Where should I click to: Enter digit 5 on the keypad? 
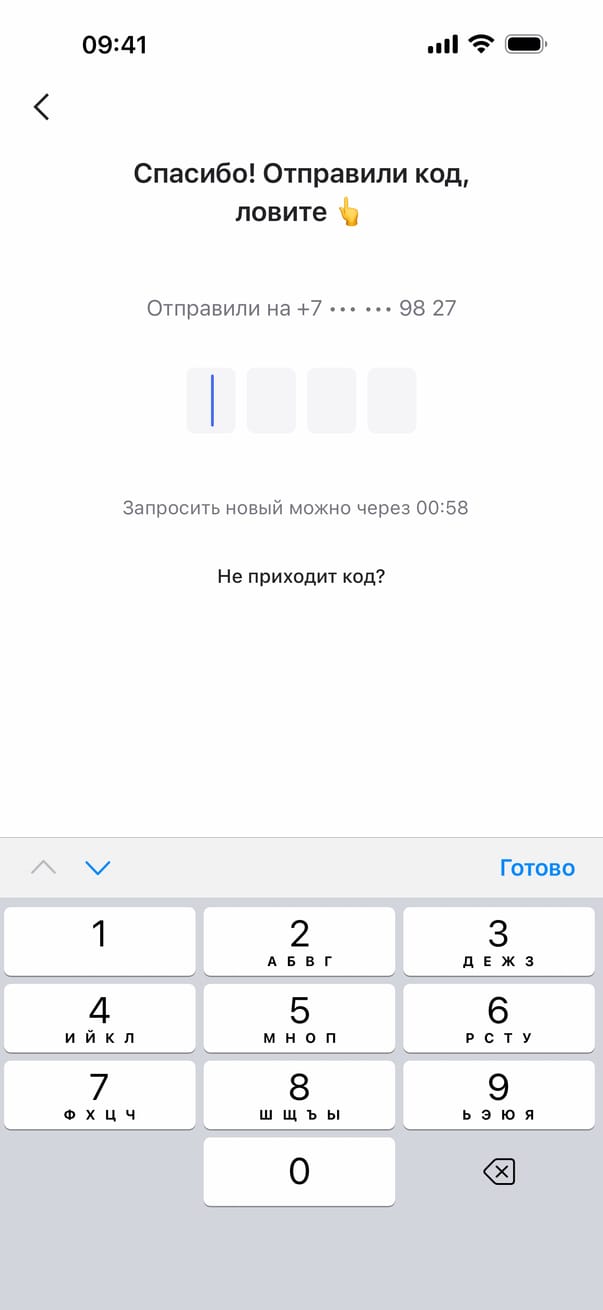coord(299,1018)
